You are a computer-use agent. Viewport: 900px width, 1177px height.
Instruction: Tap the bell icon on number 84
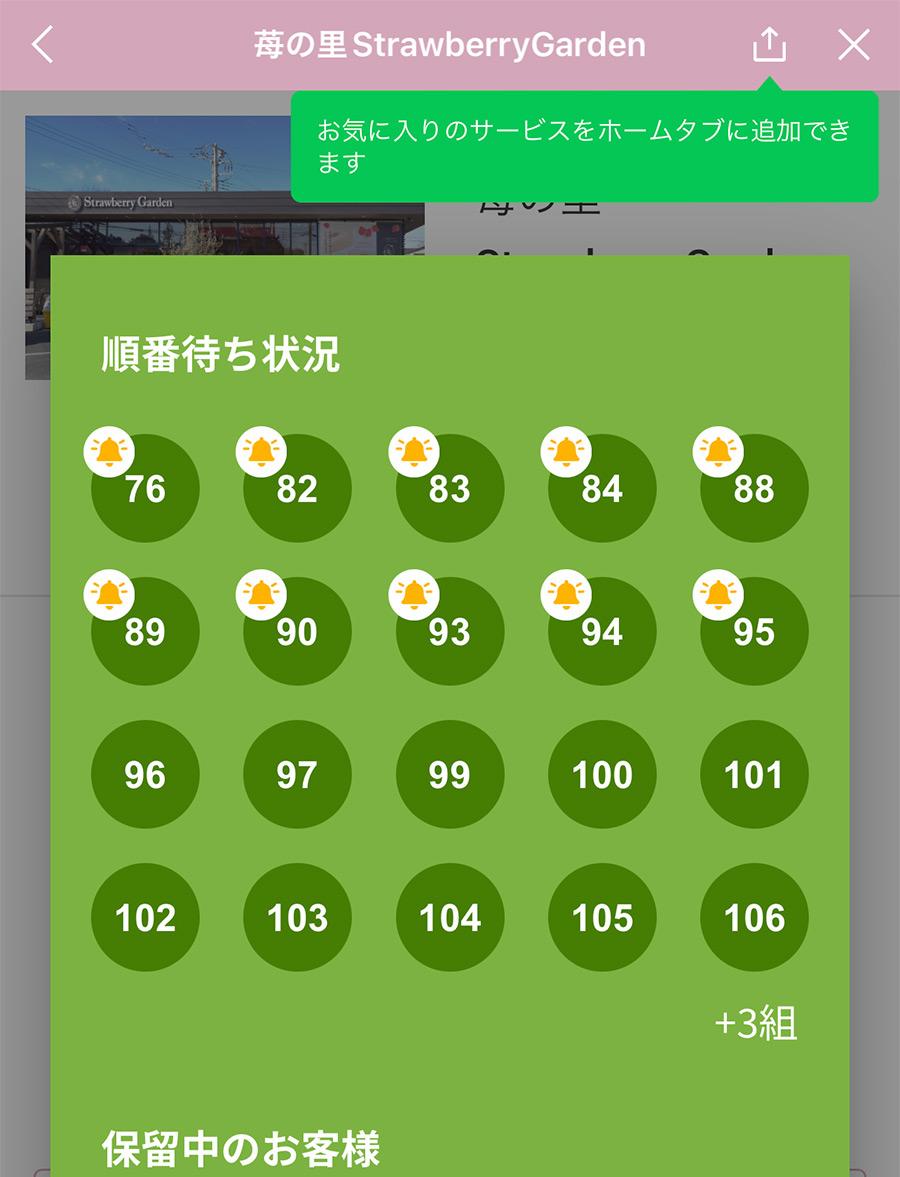click(566, 450)
